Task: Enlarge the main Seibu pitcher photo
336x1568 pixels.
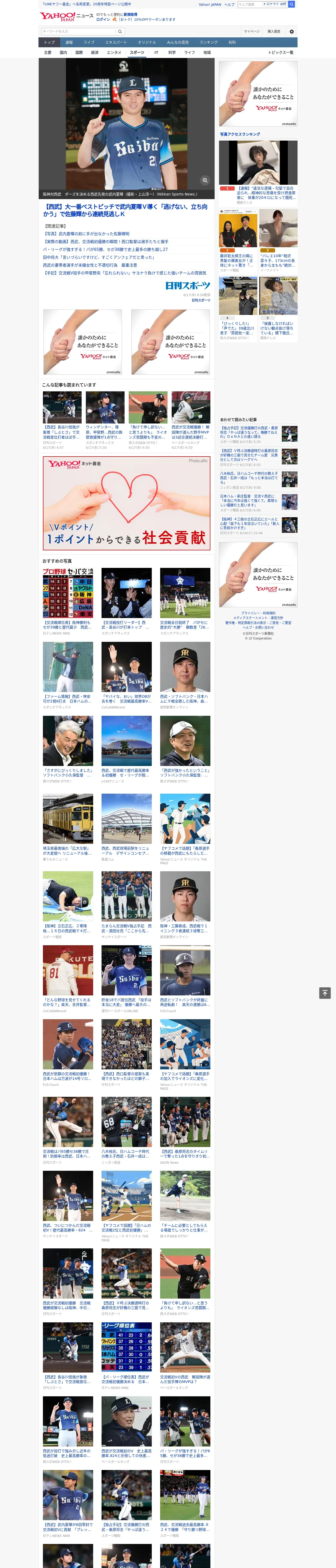Action: 205,180
